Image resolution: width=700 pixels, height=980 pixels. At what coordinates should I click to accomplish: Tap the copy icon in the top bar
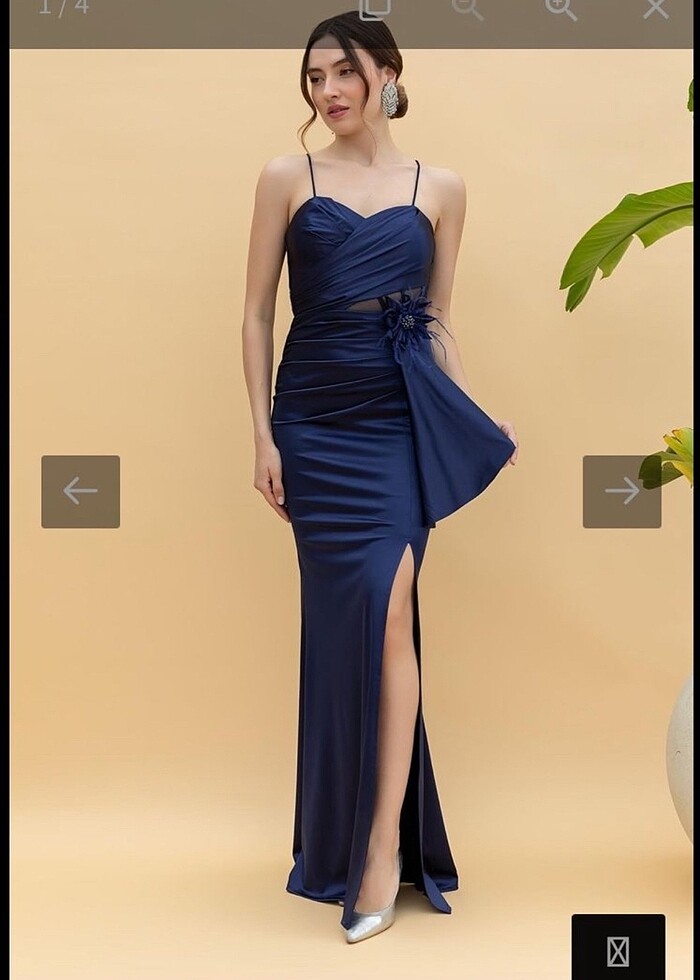point(374,8)
